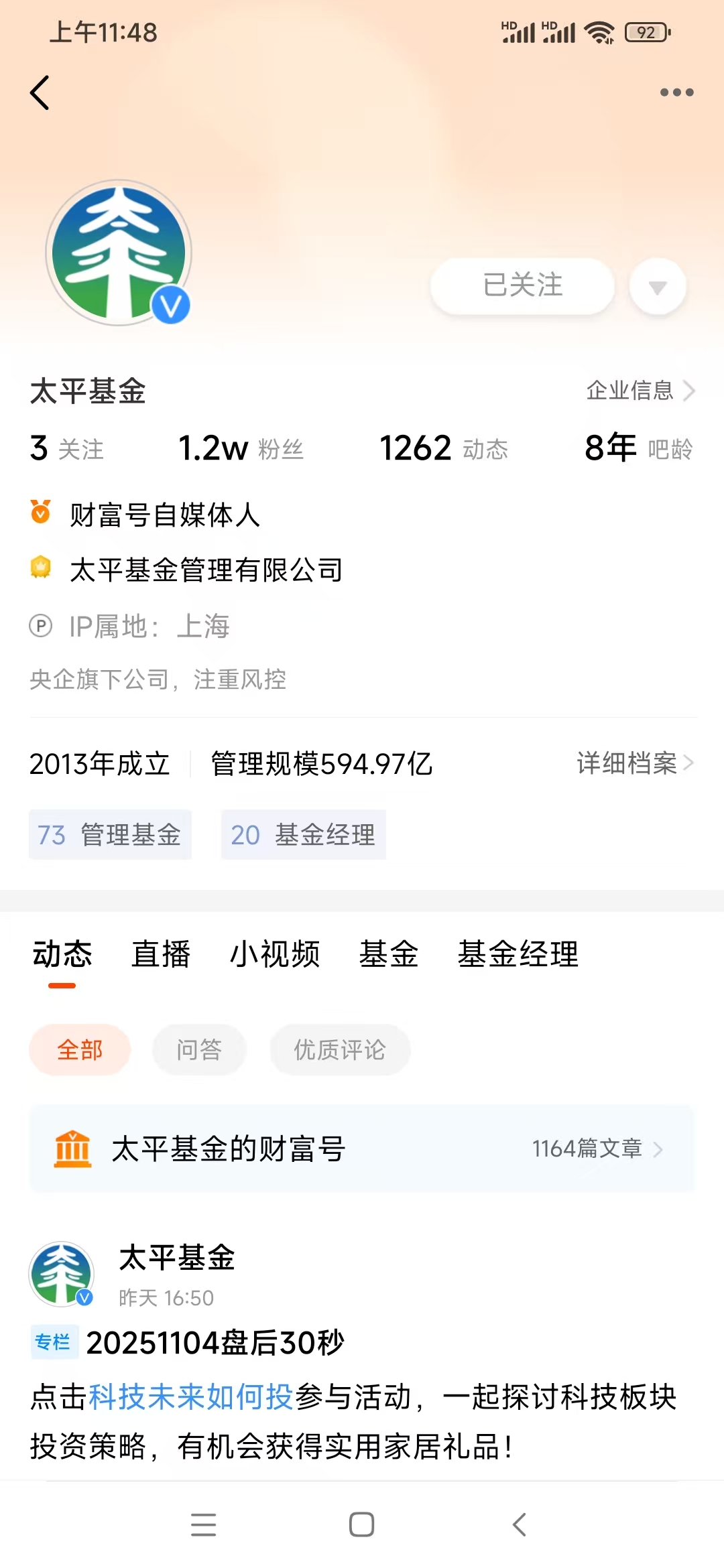Screen dimensions: 724x1568
Task: Open 详细档案 detailed profile
Action: 634,763
